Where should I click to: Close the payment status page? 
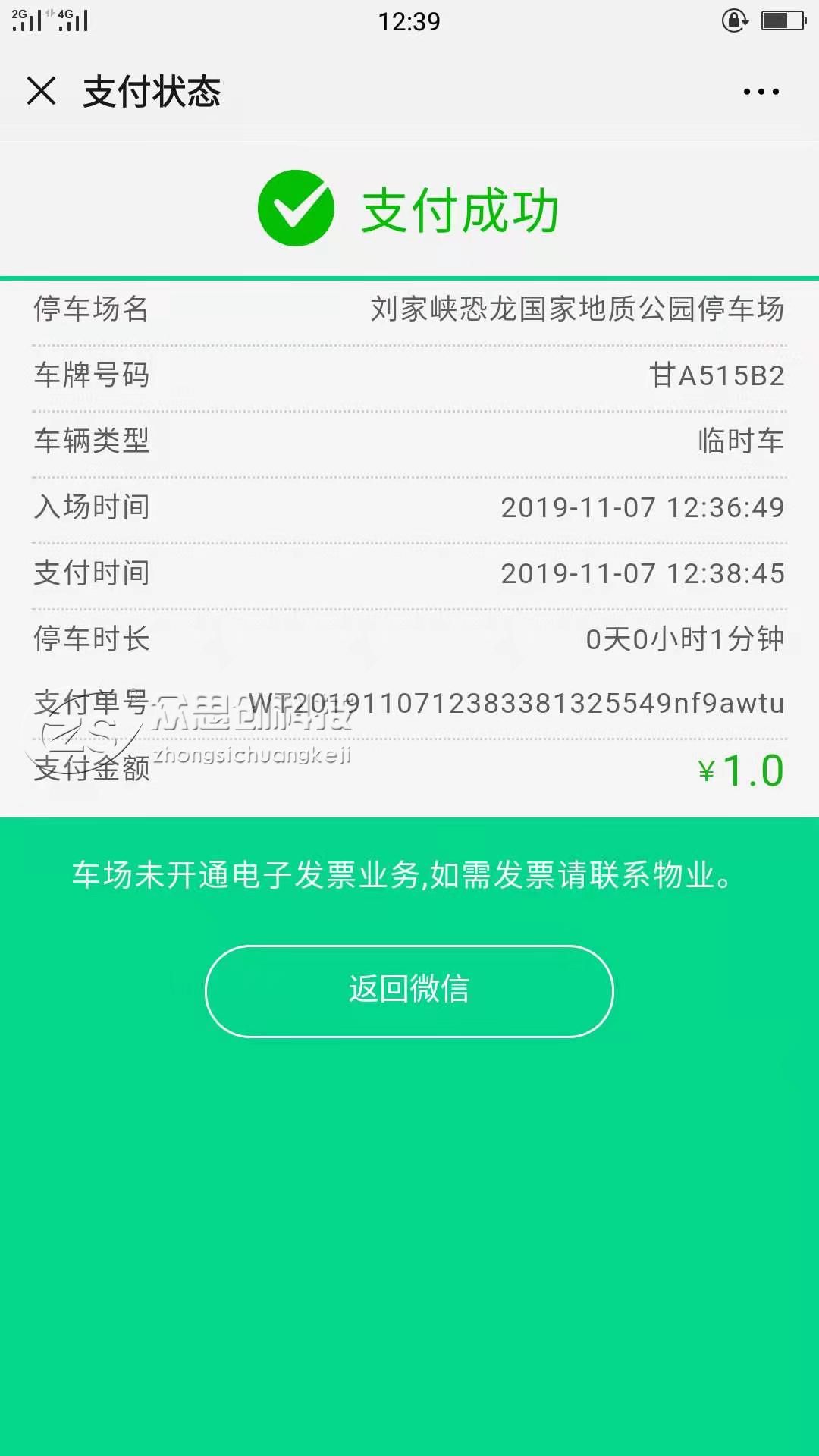click(x=42, y=91)
